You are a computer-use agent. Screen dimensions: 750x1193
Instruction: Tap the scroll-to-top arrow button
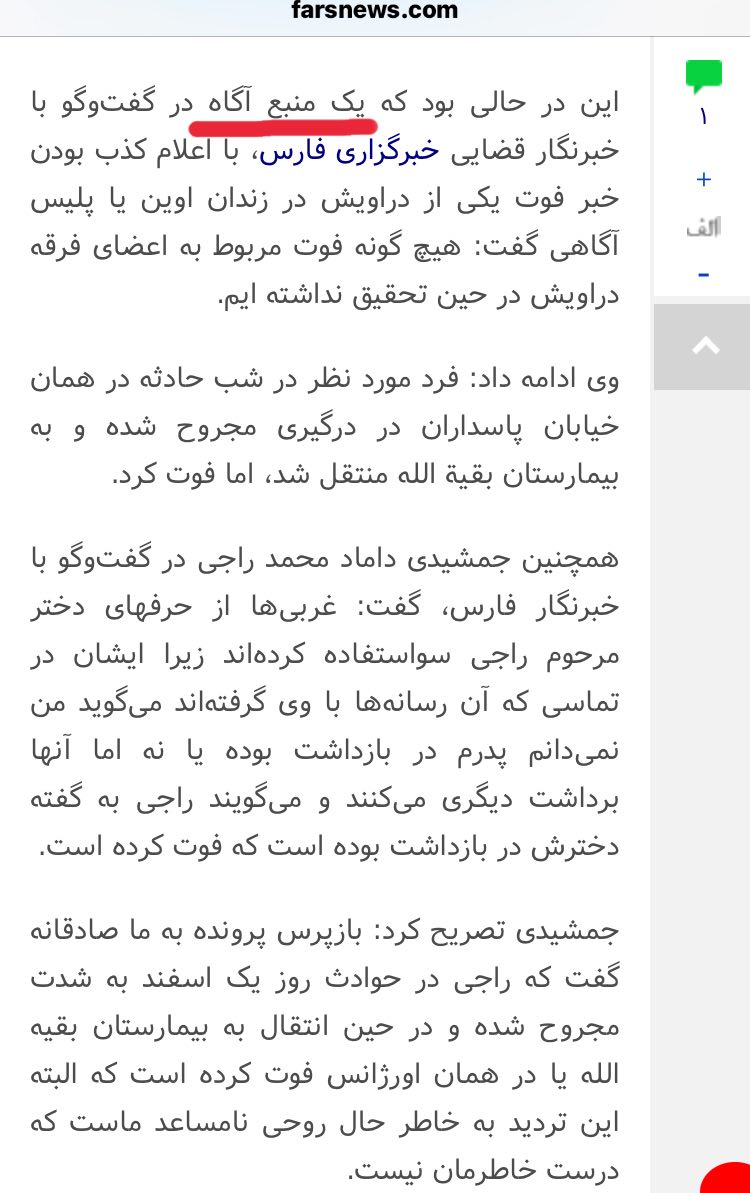[704, 346]
